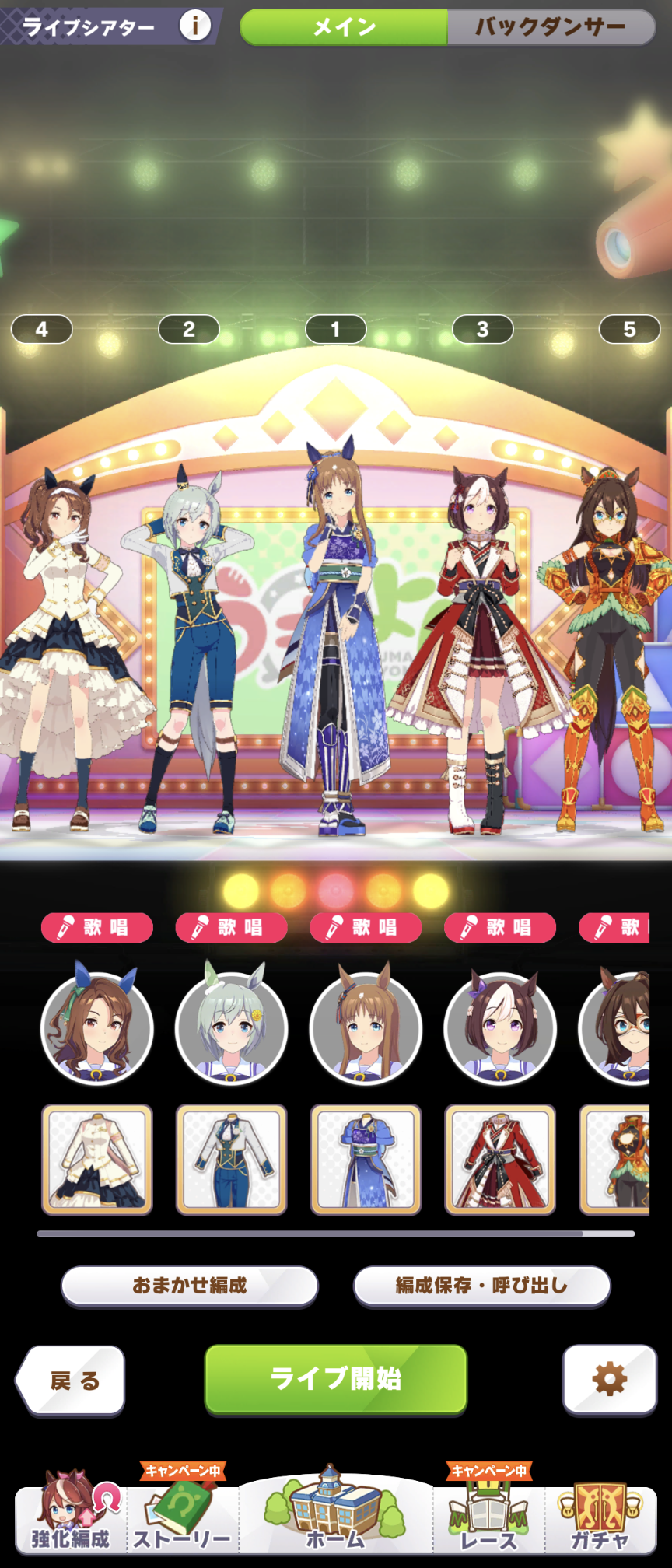Return to ホーム

(335, 1517)
